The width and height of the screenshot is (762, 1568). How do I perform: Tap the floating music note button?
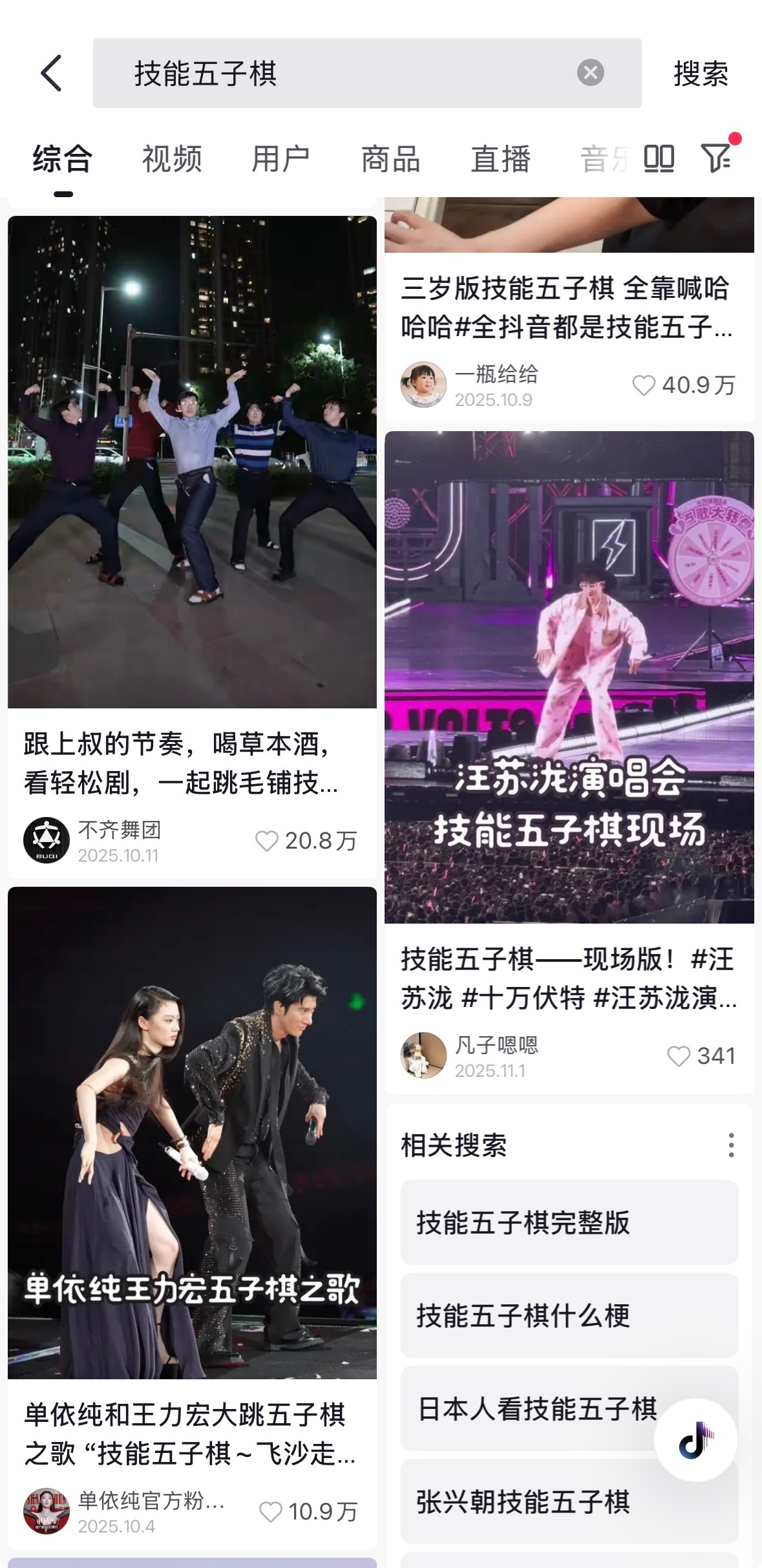tap(695, 1440)
